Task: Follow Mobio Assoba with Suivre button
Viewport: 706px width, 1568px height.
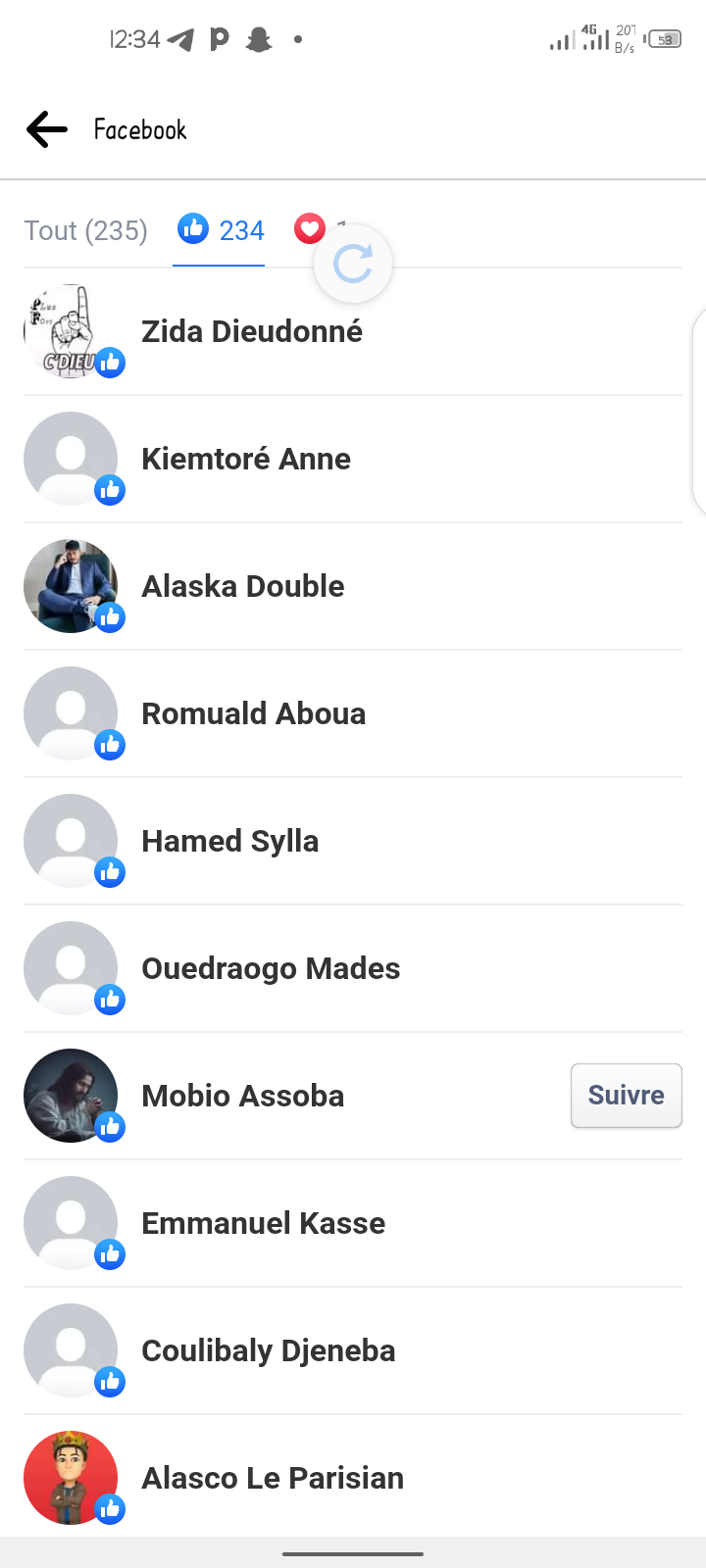Action: 626,1096
